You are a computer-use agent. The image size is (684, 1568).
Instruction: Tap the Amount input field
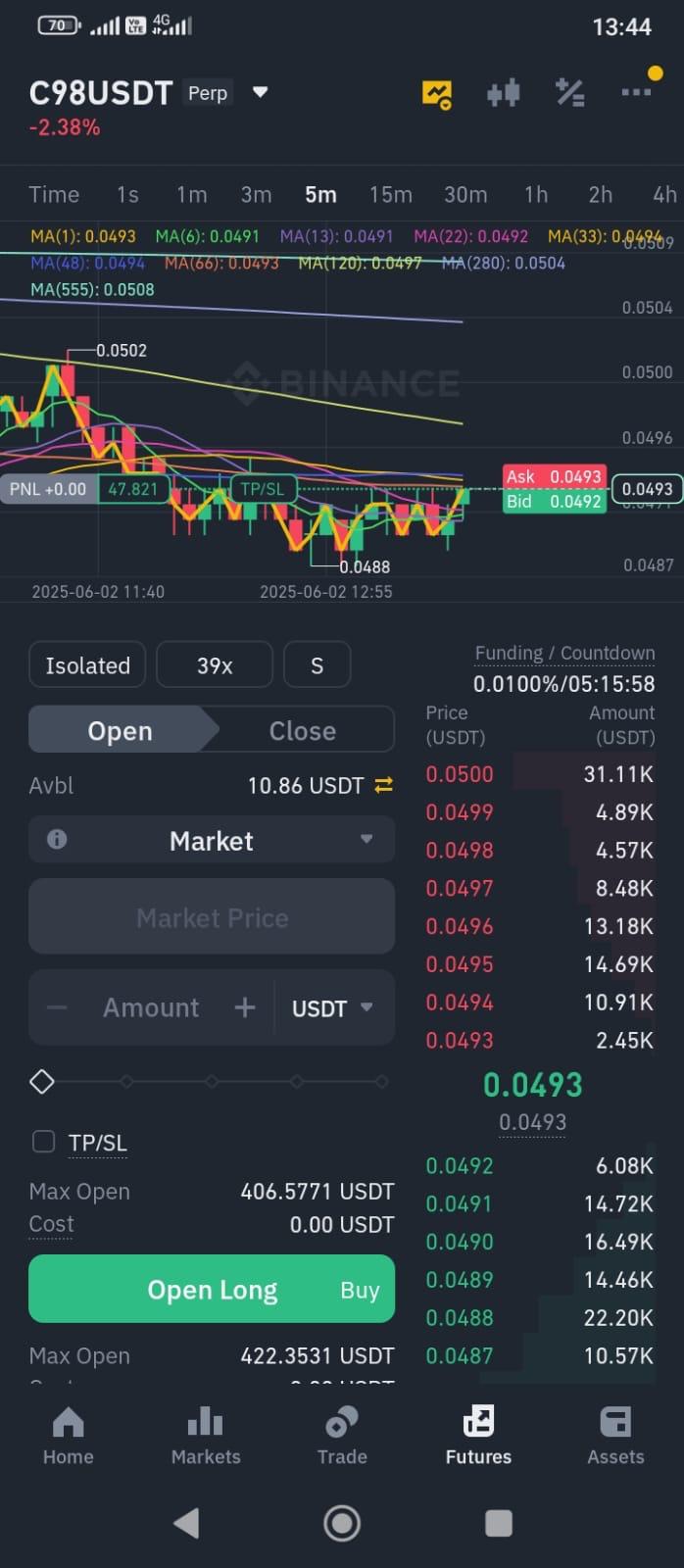click(151, 1007)
